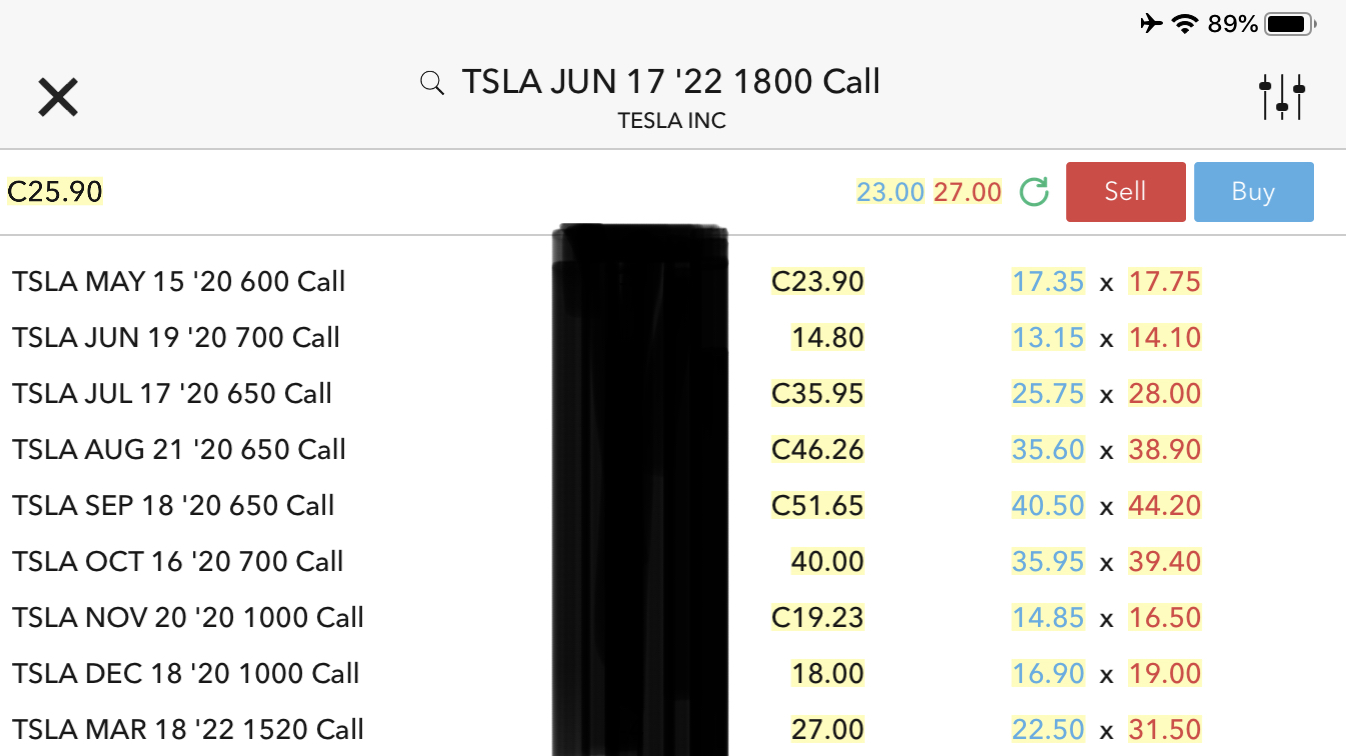View TSLA SEP 18 '20 650 Call

[173, 506]
